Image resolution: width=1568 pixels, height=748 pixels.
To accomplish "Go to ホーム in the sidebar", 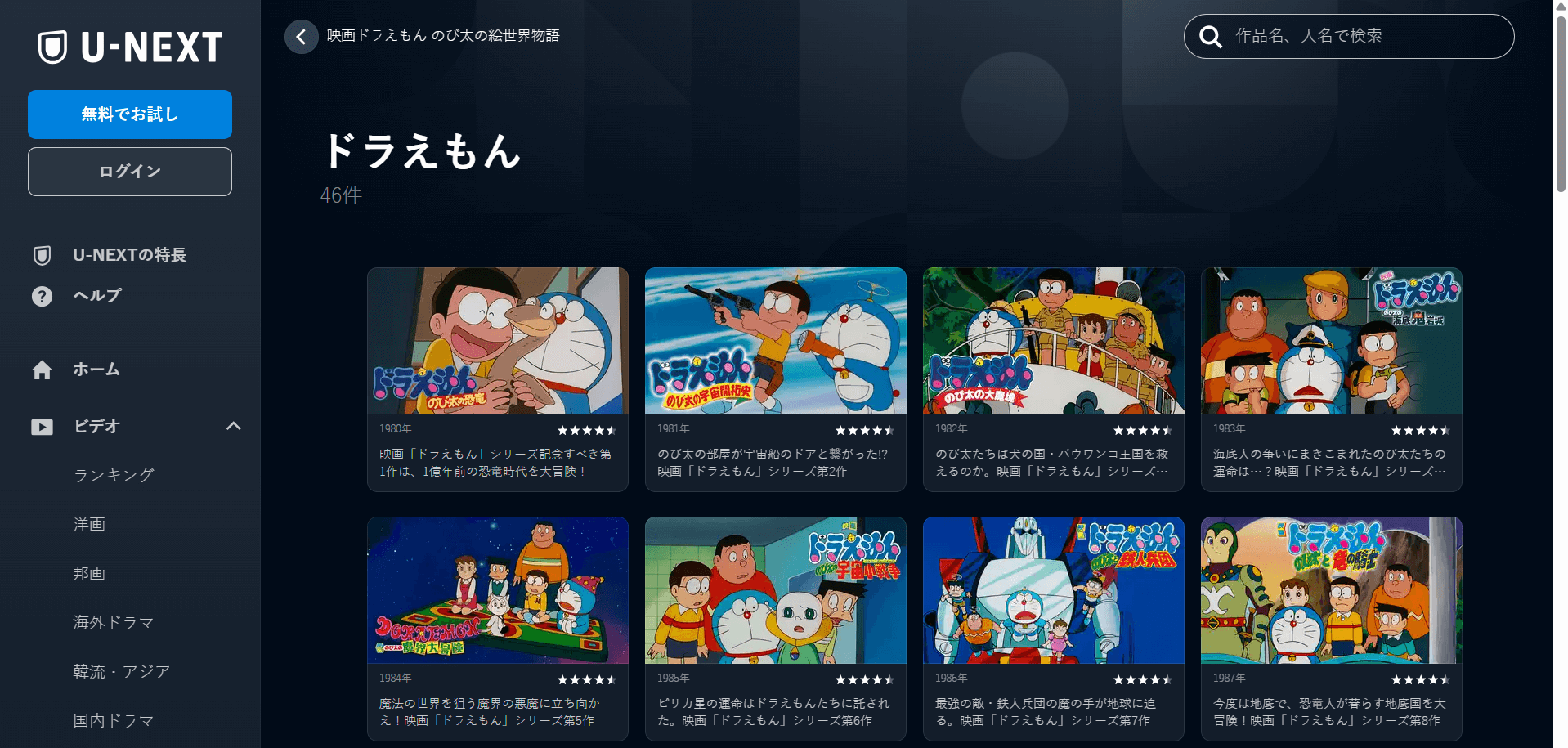I will 96,370.
